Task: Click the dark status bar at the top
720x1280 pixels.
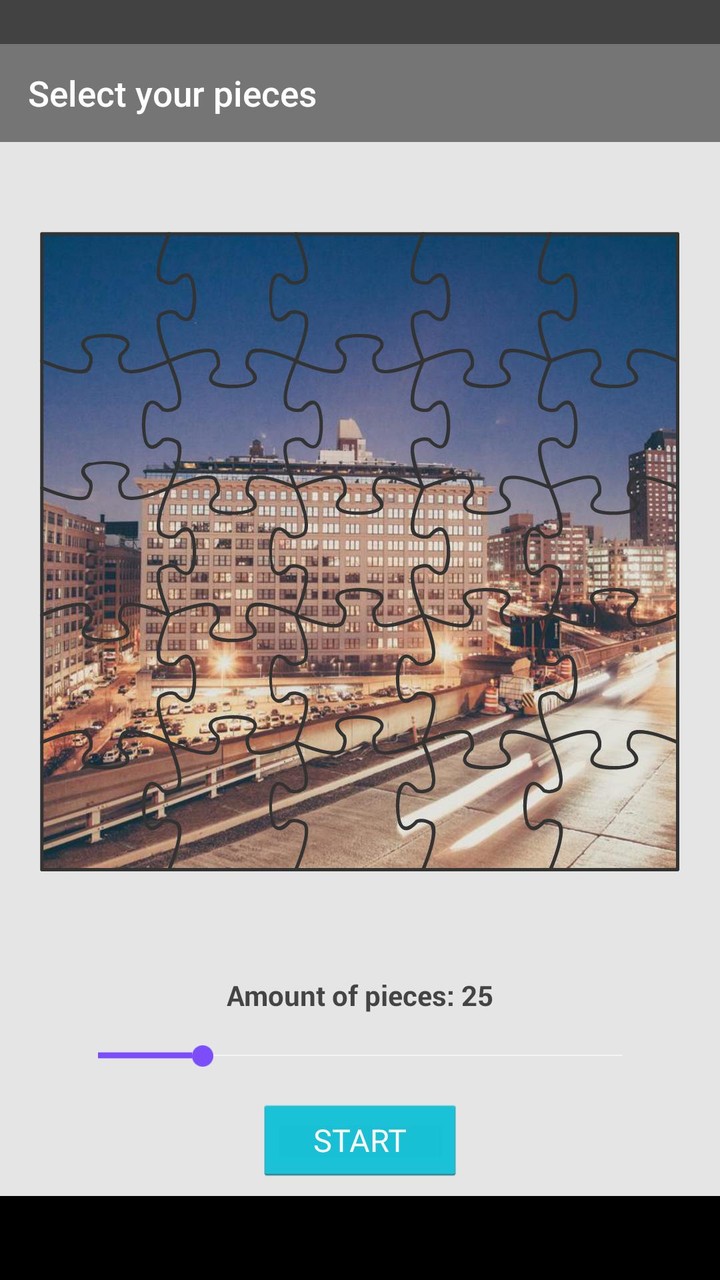Action: [x=360, y=20]
